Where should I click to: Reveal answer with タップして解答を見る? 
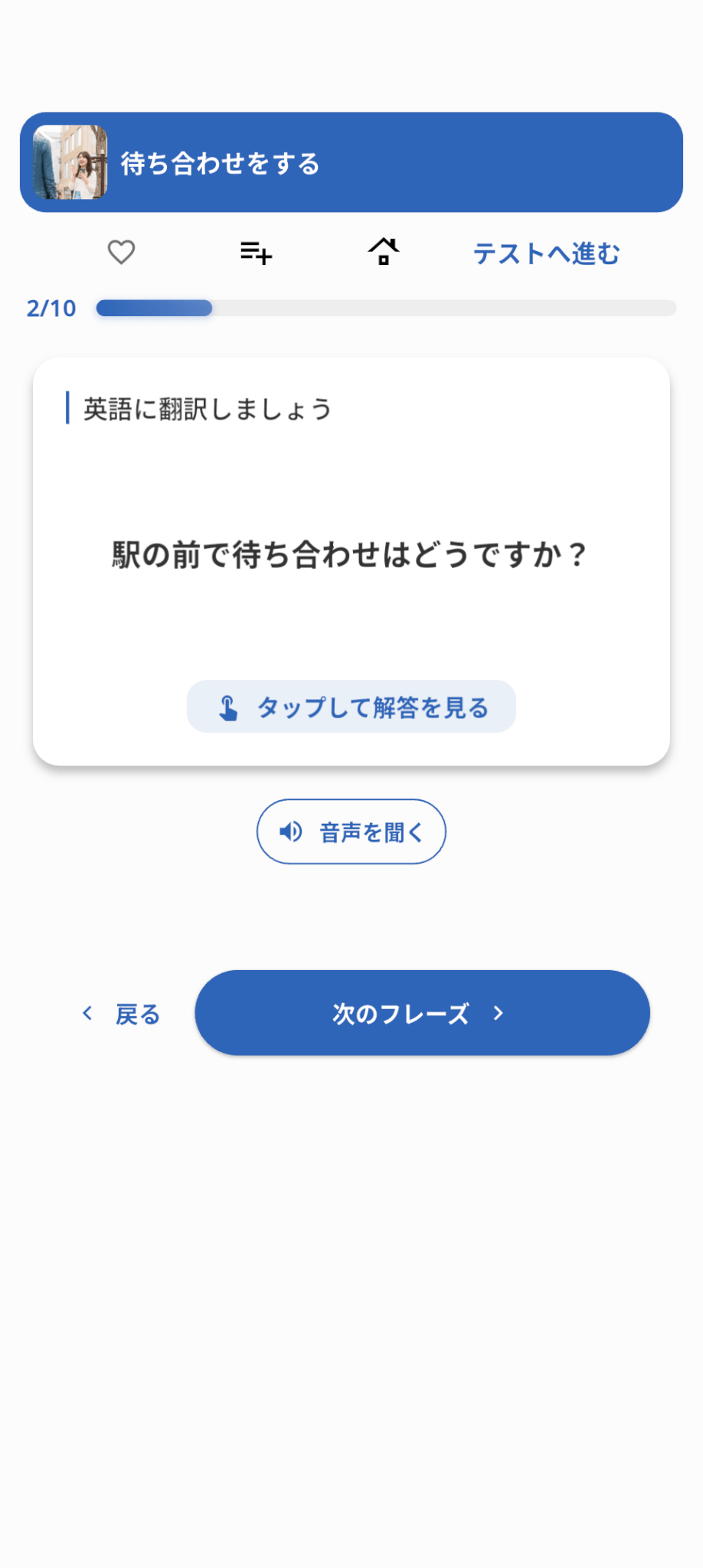tap(351, 707)
